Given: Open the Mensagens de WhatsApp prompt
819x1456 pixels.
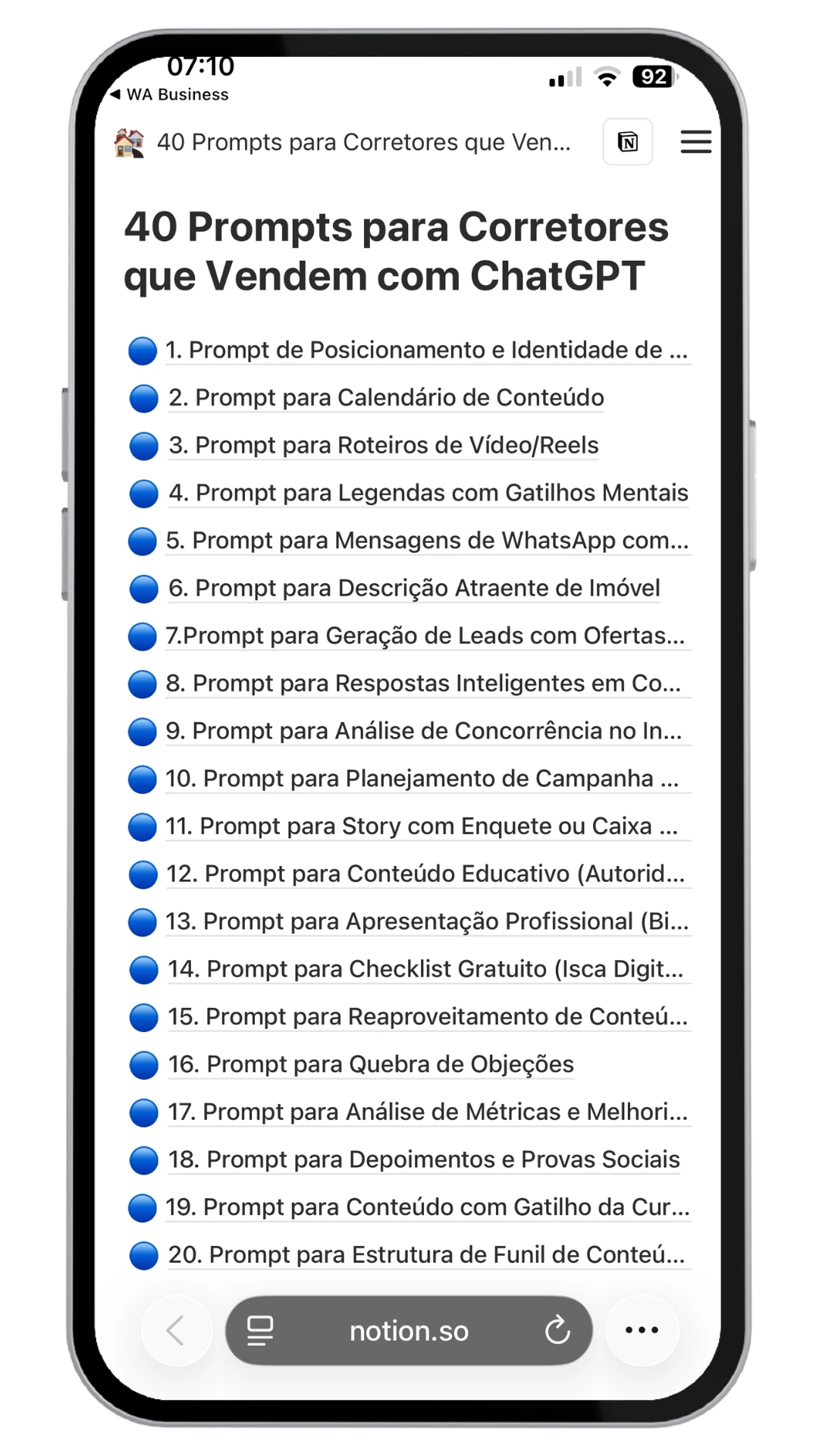Looking at the screenshot, I should (x=427, y=541).
